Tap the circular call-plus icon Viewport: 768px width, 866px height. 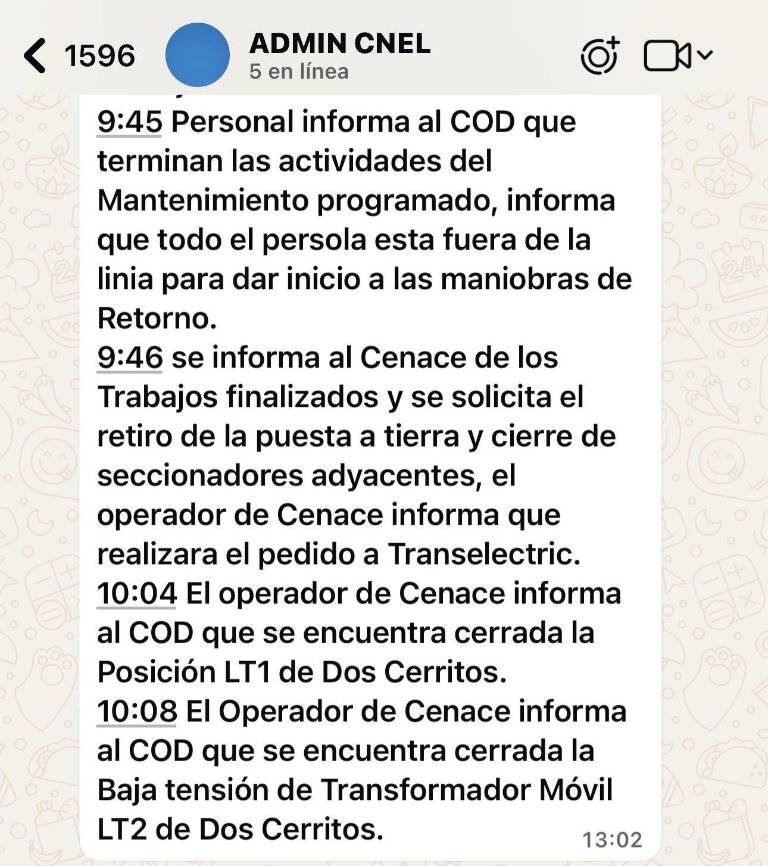tap(601, 57)
